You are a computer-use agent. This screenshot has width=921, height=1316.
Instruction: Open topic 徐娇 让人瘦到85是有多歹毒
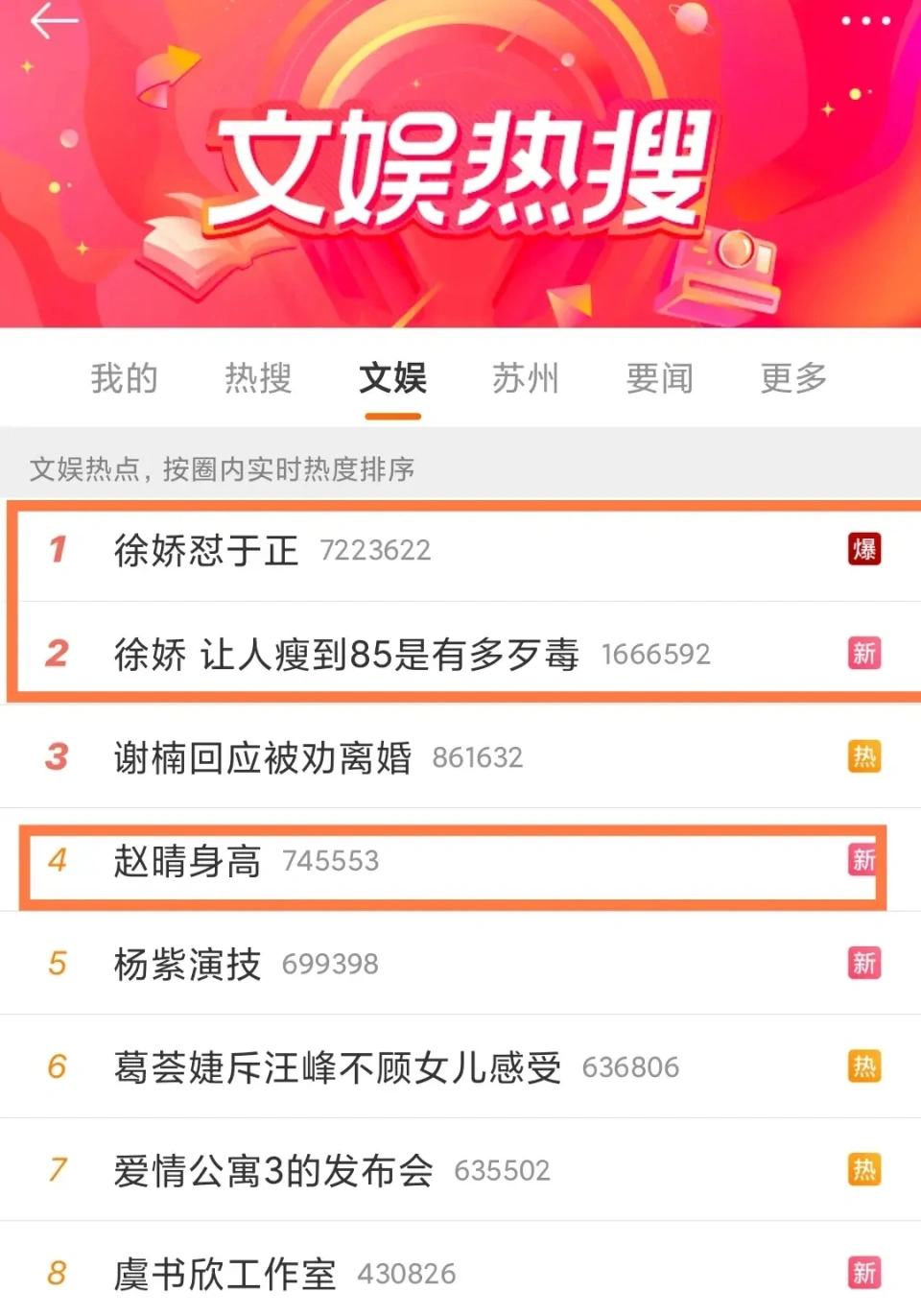coord(345,655)
